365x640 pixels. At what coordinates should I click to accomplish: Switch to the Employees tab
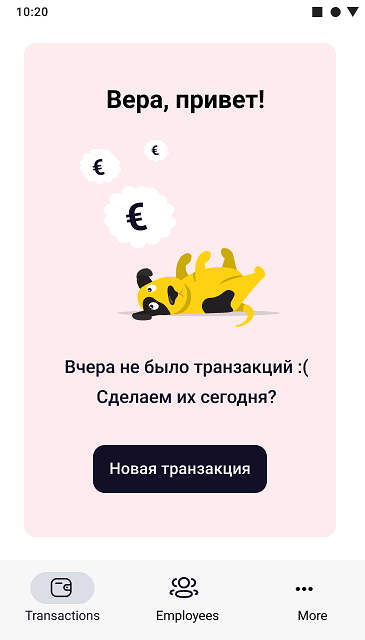(x=187, y=598)
